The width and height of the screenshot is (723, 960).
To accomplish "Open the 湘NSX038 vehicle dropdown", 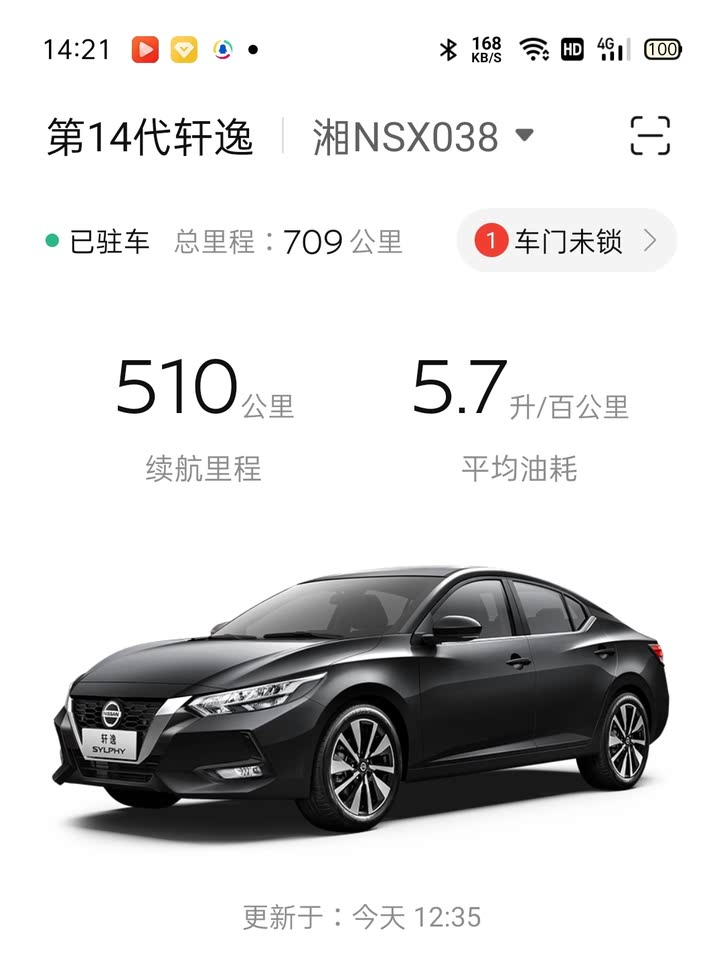I will (424, 136).
